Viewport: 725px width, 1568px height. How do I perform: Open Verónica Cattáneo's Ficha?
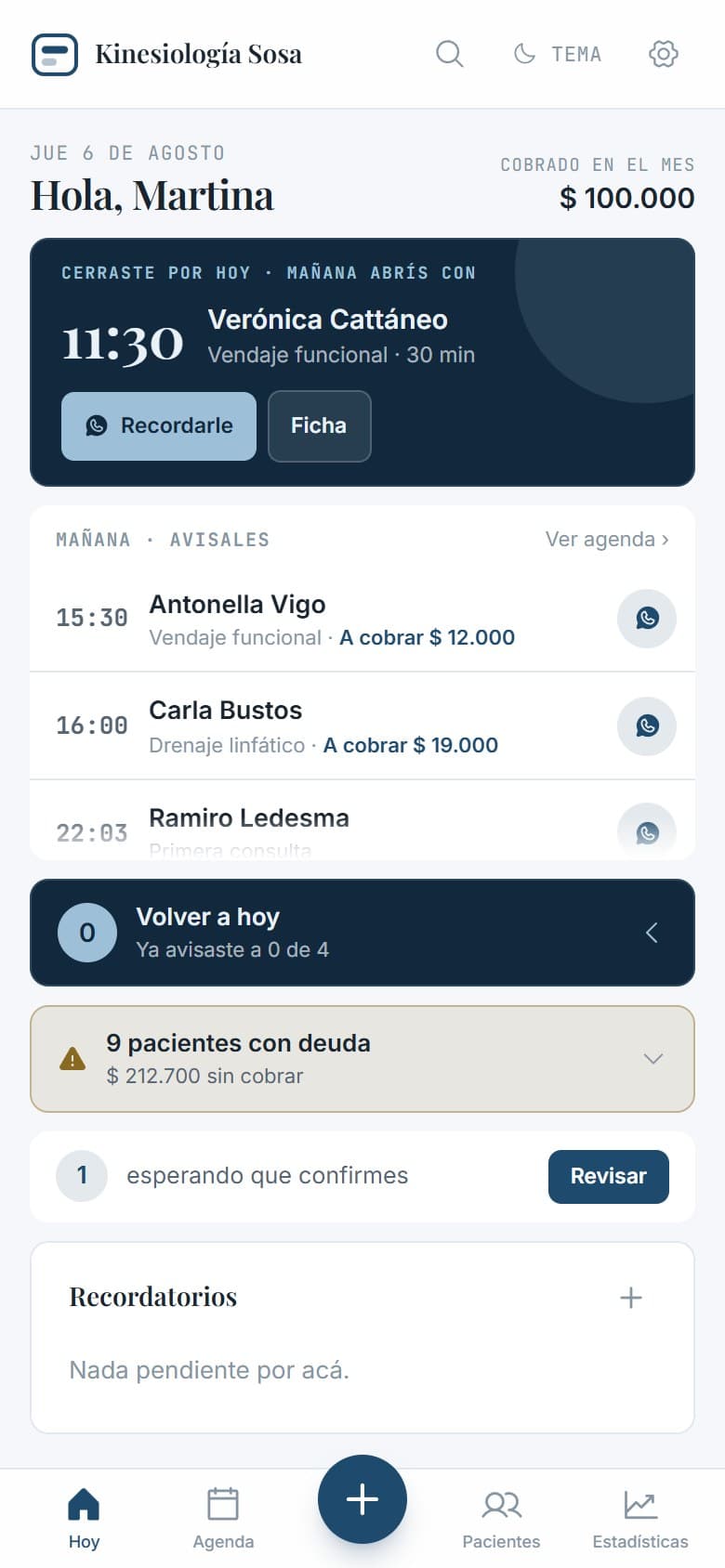pos(320,425)
